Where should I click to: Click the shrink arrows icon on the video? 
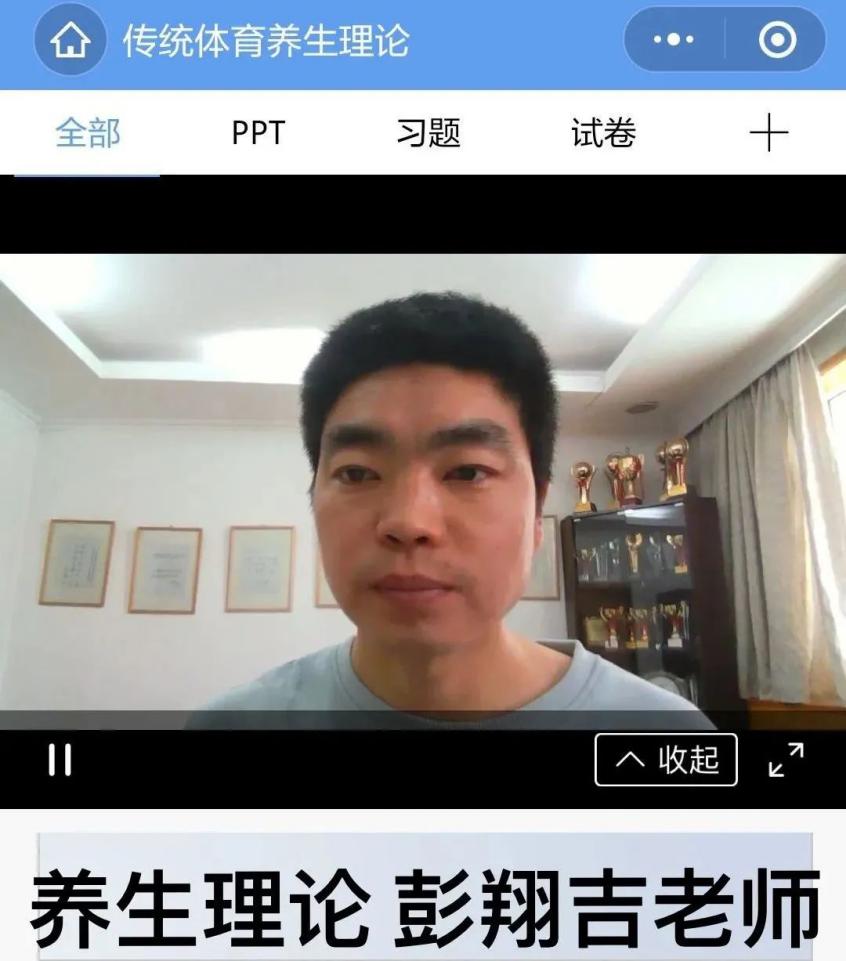tap(788, 761)
